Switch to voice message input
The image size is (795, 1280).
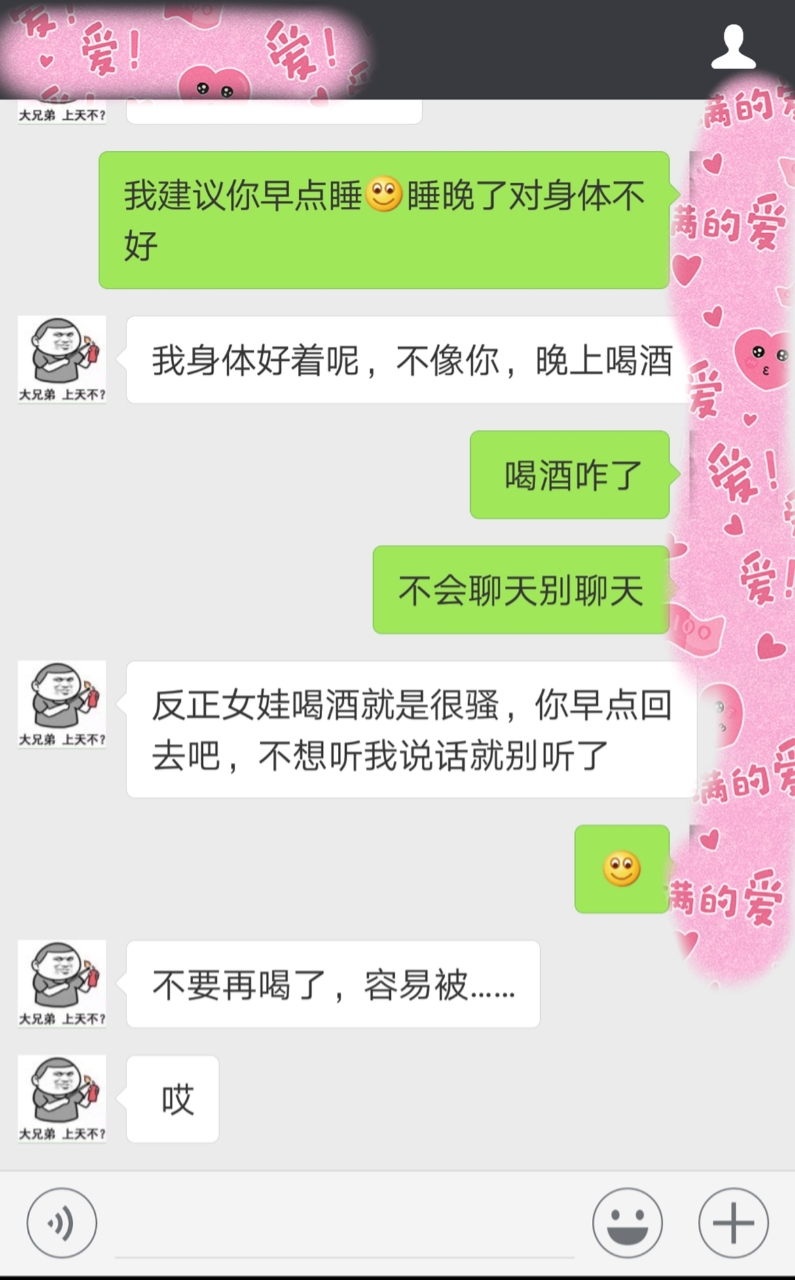(x=62, y=1222)
